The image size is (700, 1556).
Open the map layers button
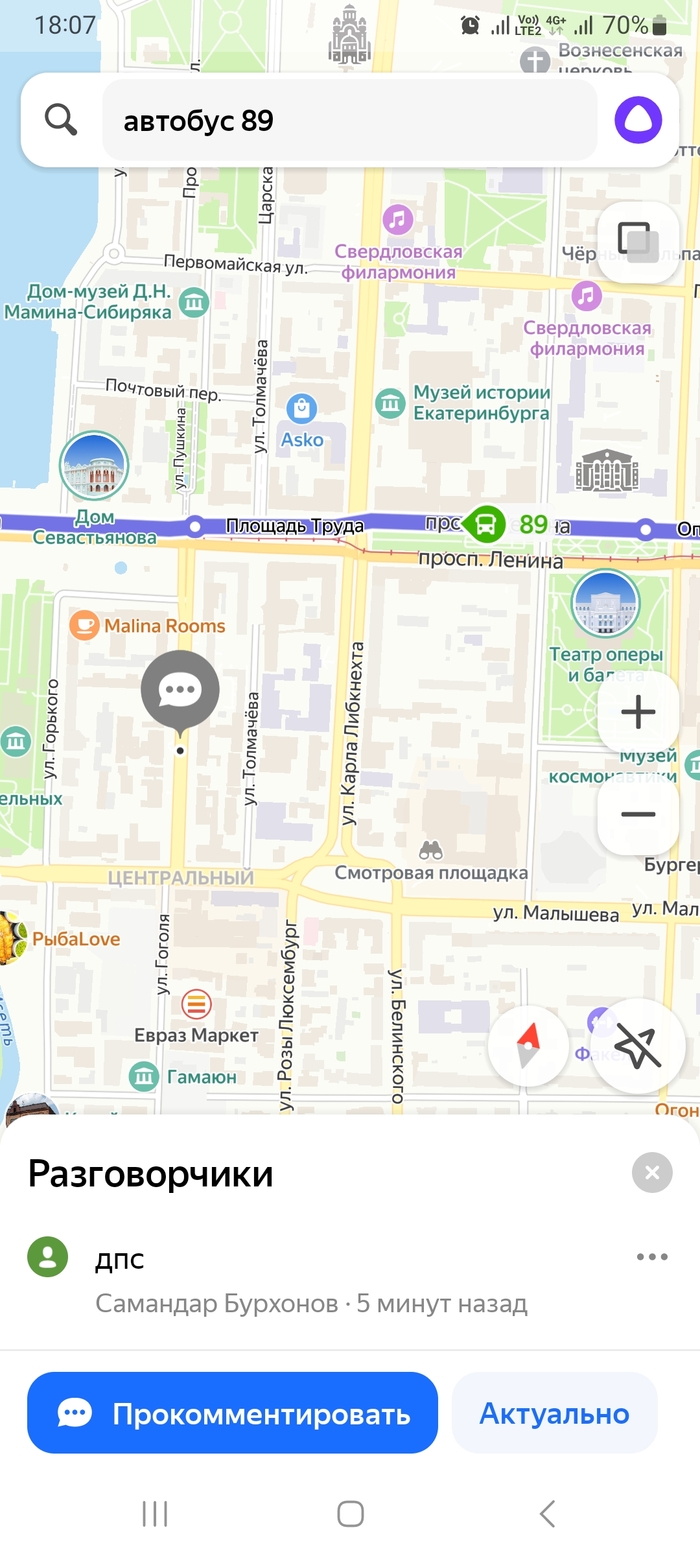click(637, 241)
